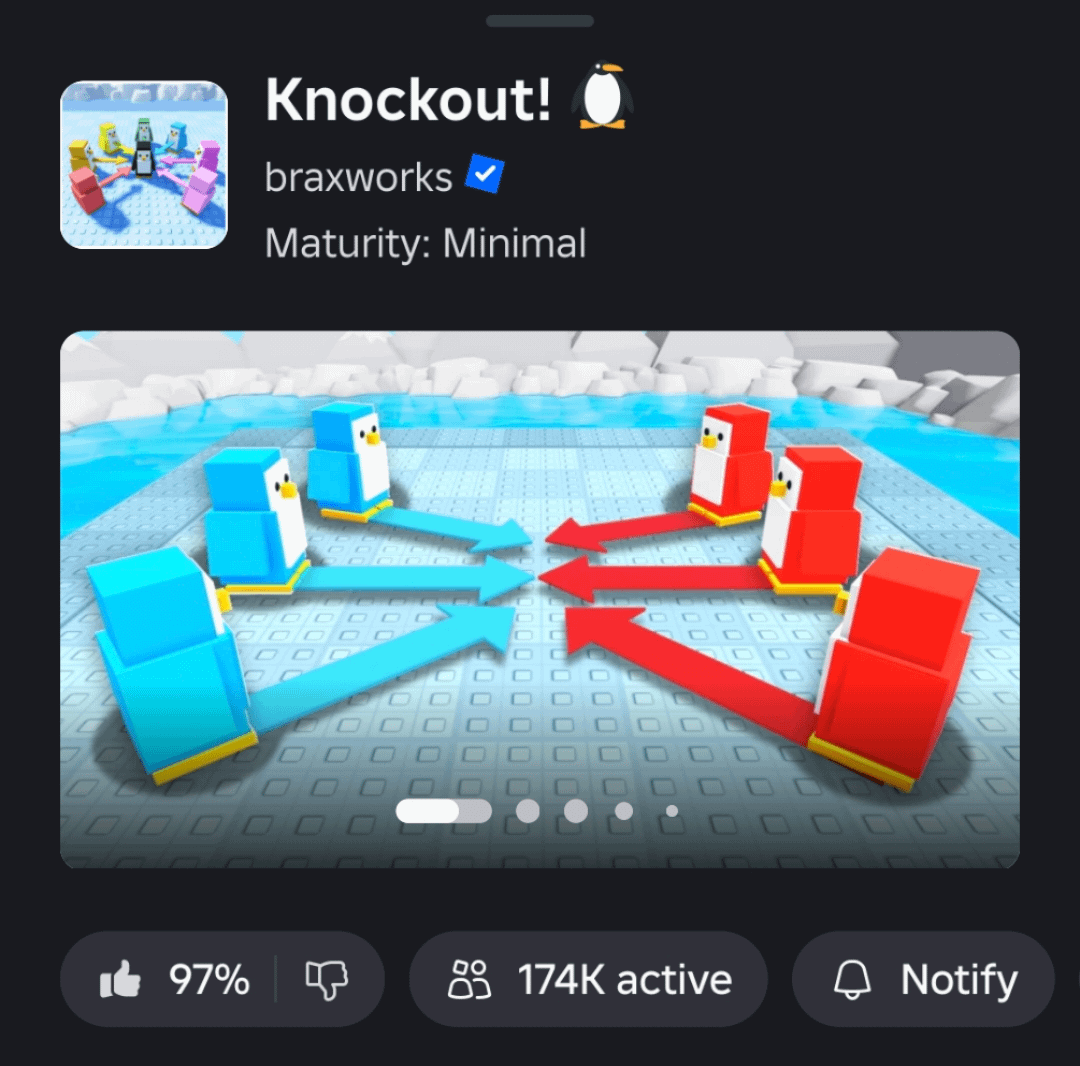The width and height of the screenshot is (1080, 1066).
Task: Open braxworks creator profile
Action: [x=359, y=178]
